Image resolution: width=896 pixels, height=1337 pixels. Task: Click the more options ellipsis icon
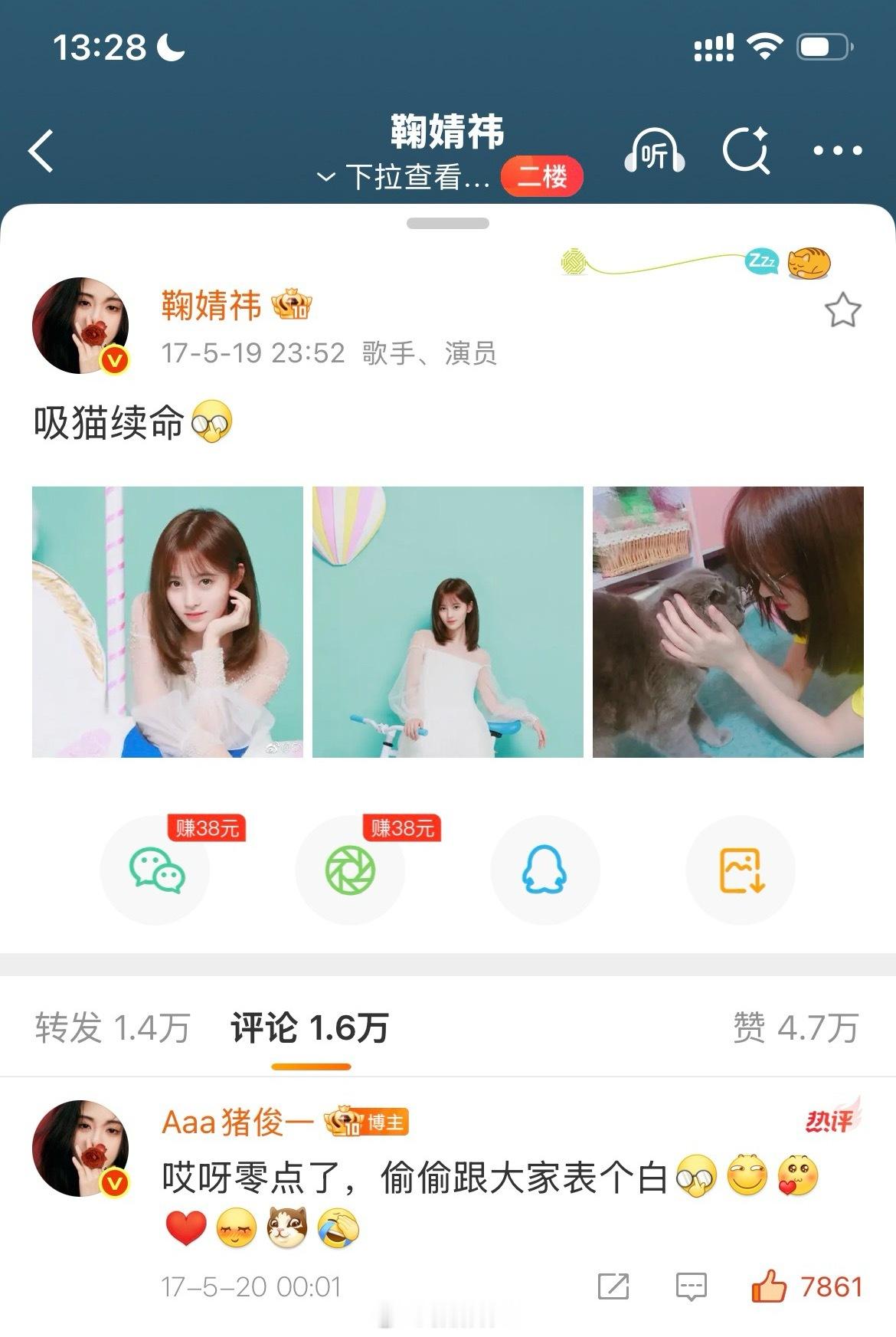click(836, 152)
